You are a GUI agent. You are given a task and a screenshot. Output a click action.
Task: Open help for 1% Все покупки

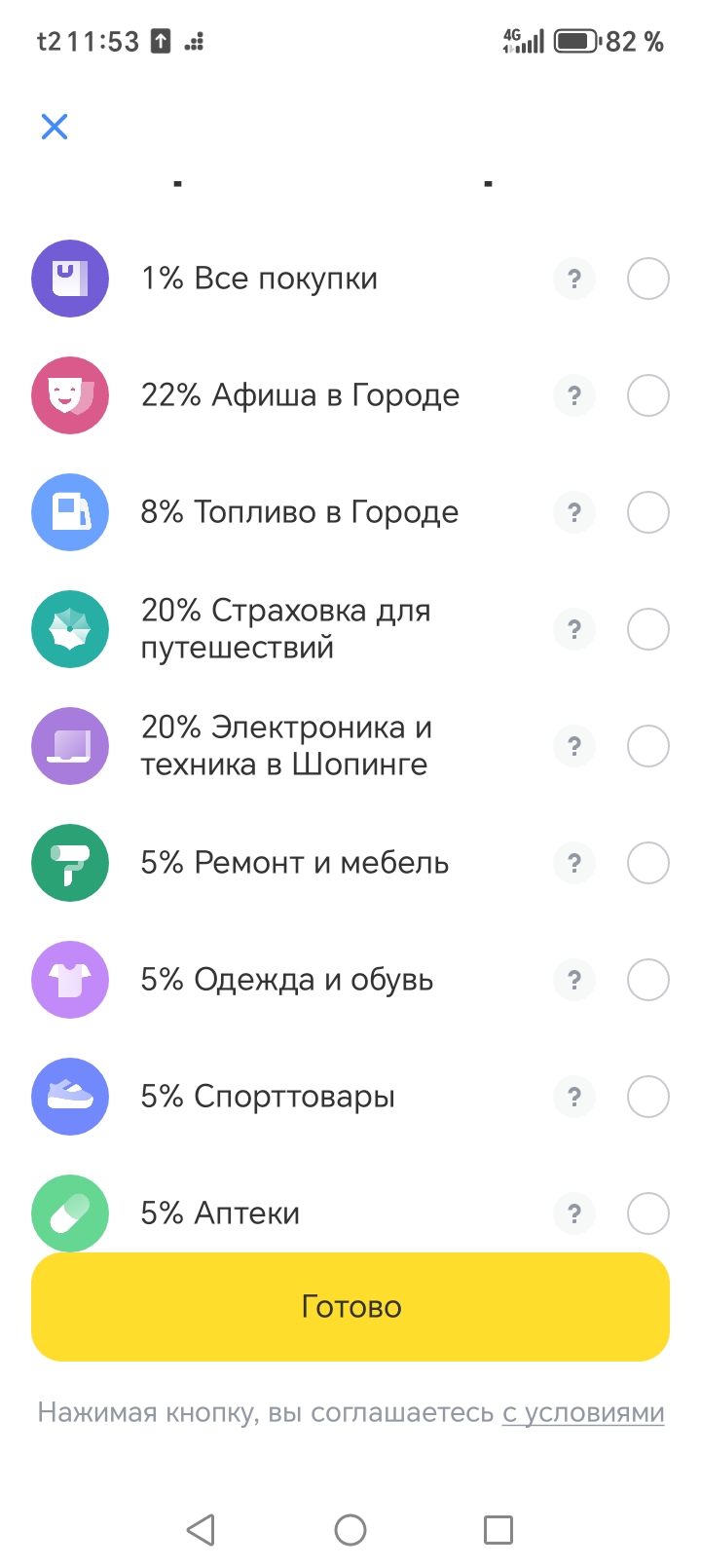coord(574,279)
